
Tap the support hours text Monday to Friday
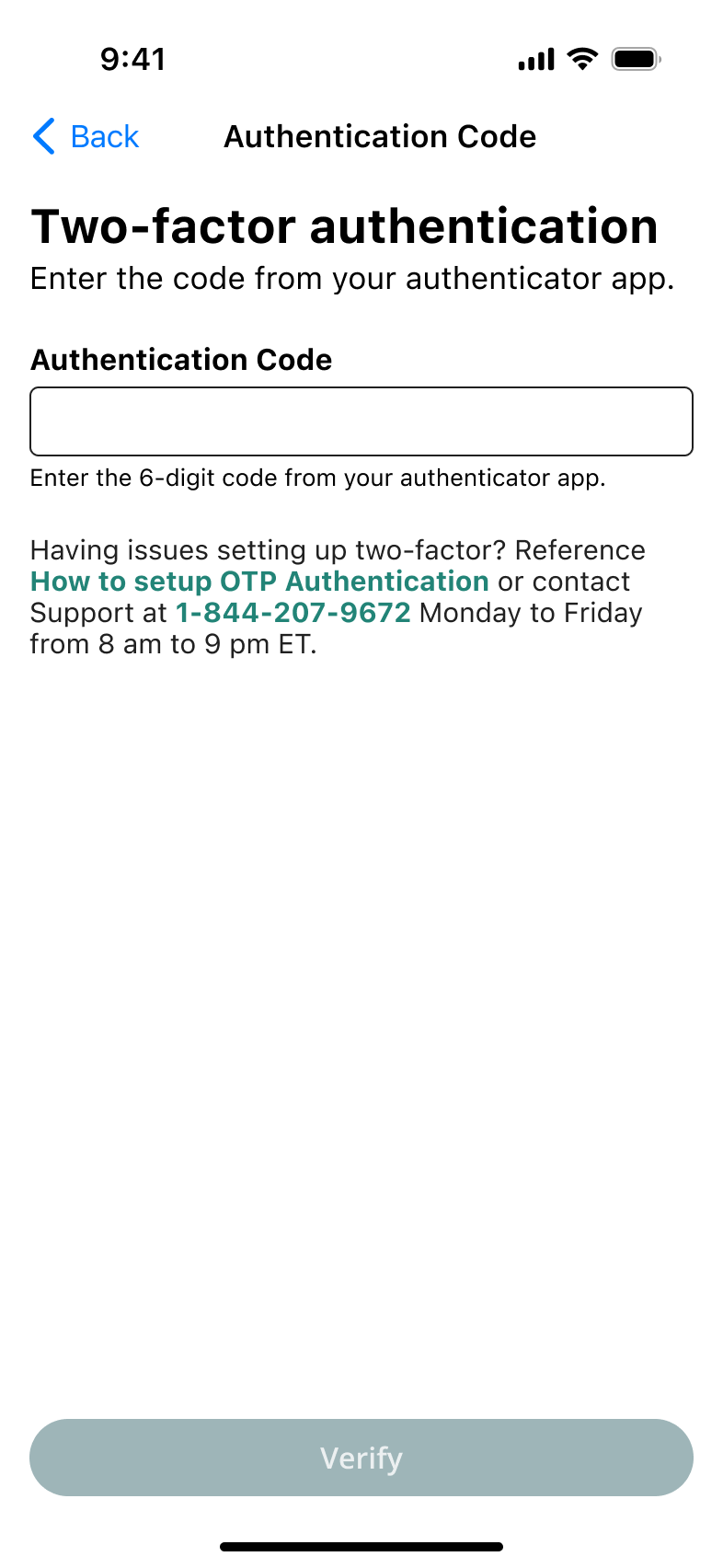tap(531, 612)
